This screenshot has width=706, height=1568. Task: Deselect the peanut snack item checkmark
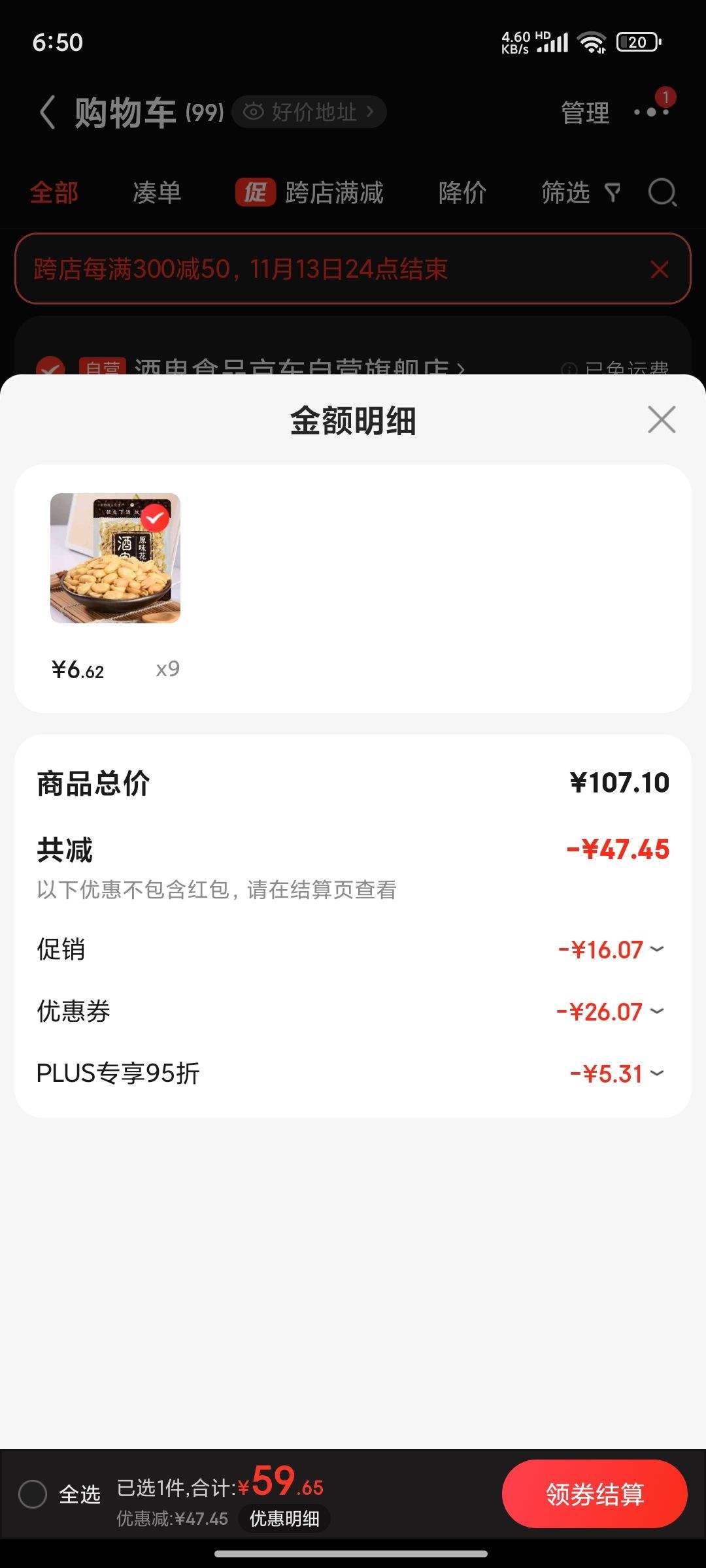154,517
